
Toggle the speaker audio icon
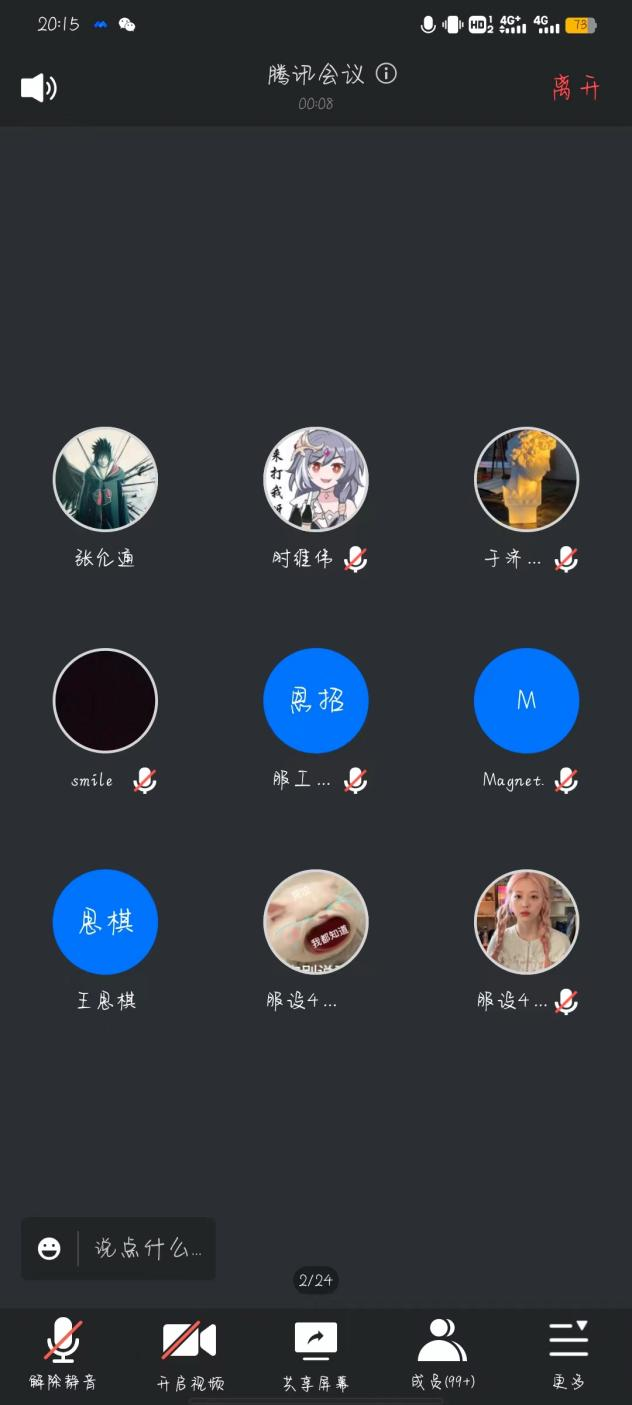[x=38, y=88]
